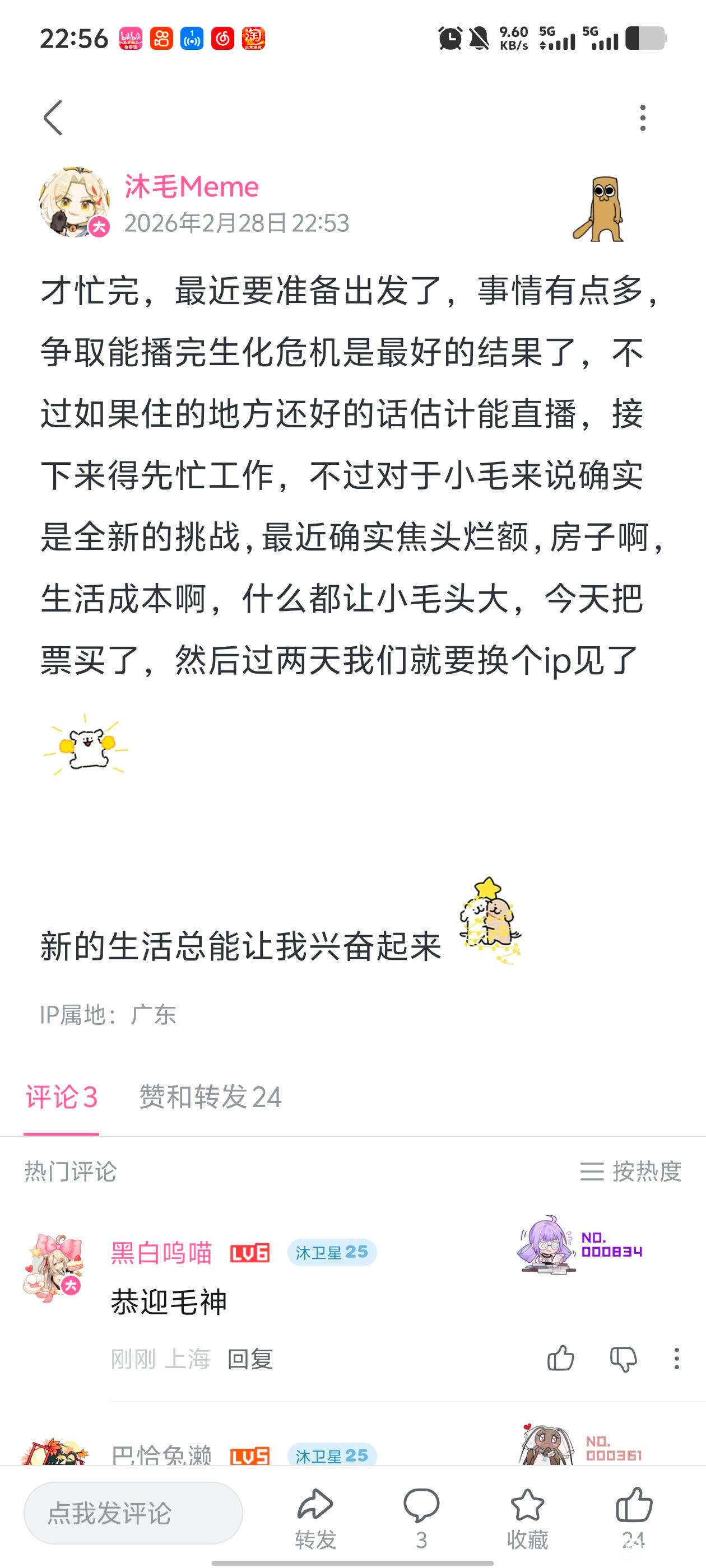Like 黑白呜喵's comment
The height and width of the screenshot is (1568, 706).
[x=560, y=1358]
